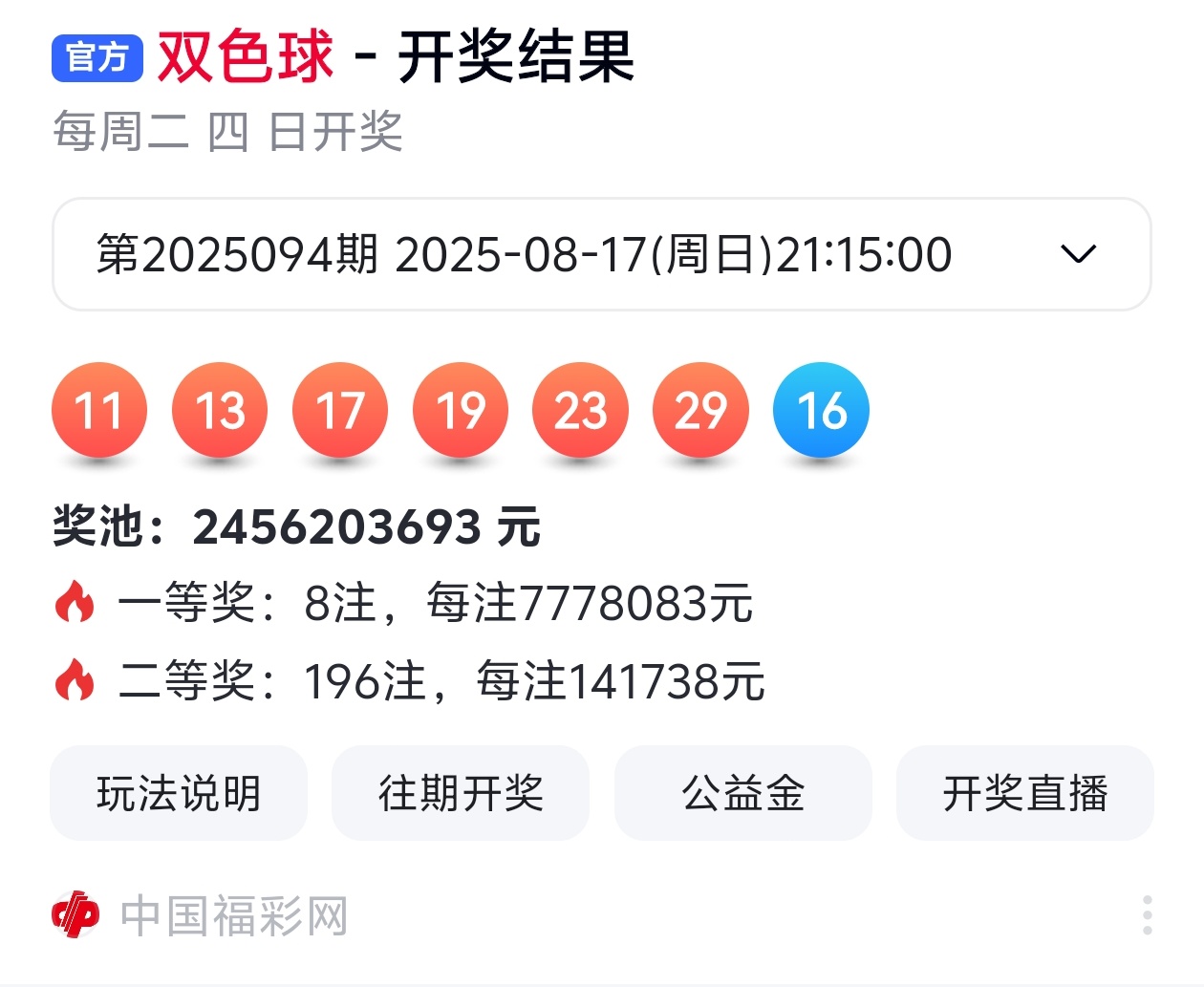Open the 公益金 button

point(742,793)
